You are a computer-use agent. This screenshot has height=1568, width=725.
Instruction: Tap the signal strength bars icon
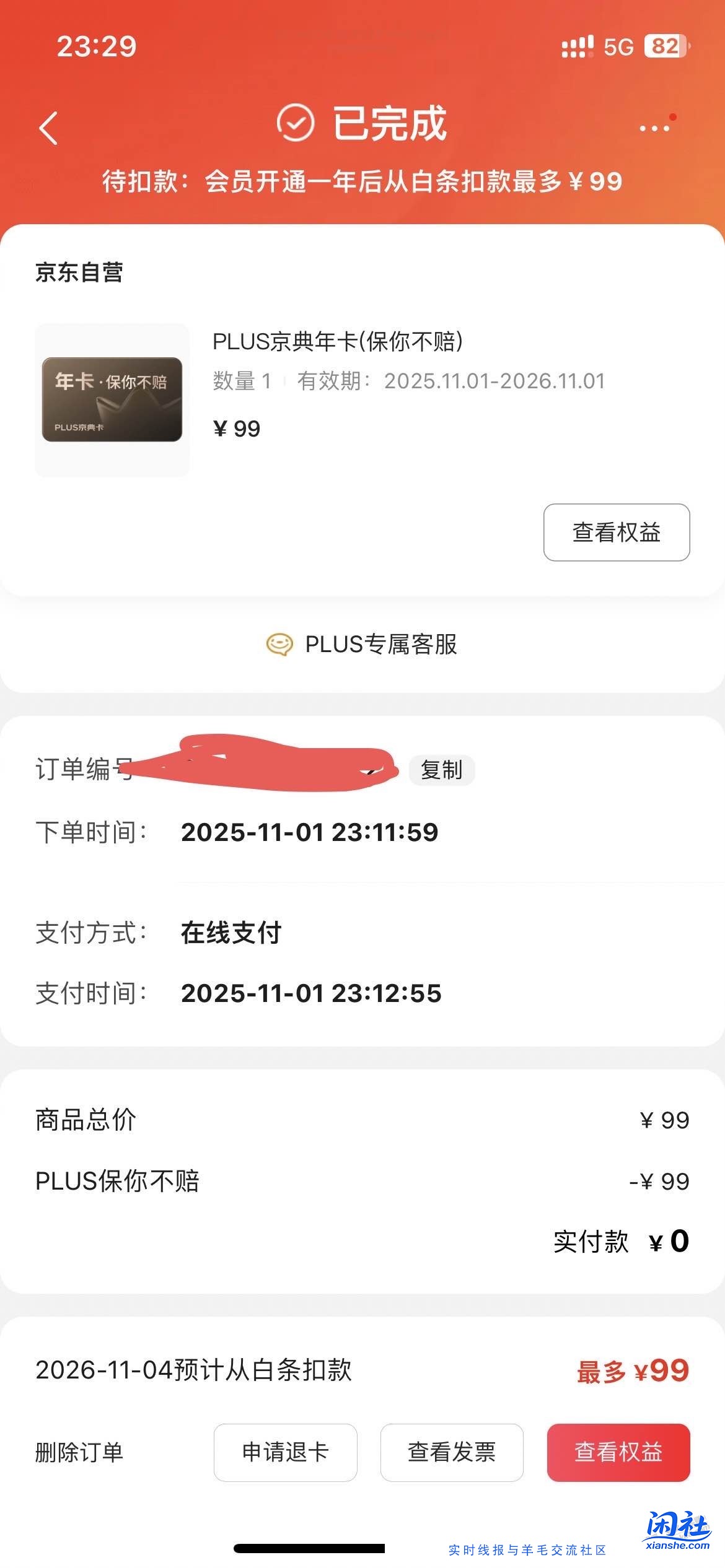click(576, 46)
